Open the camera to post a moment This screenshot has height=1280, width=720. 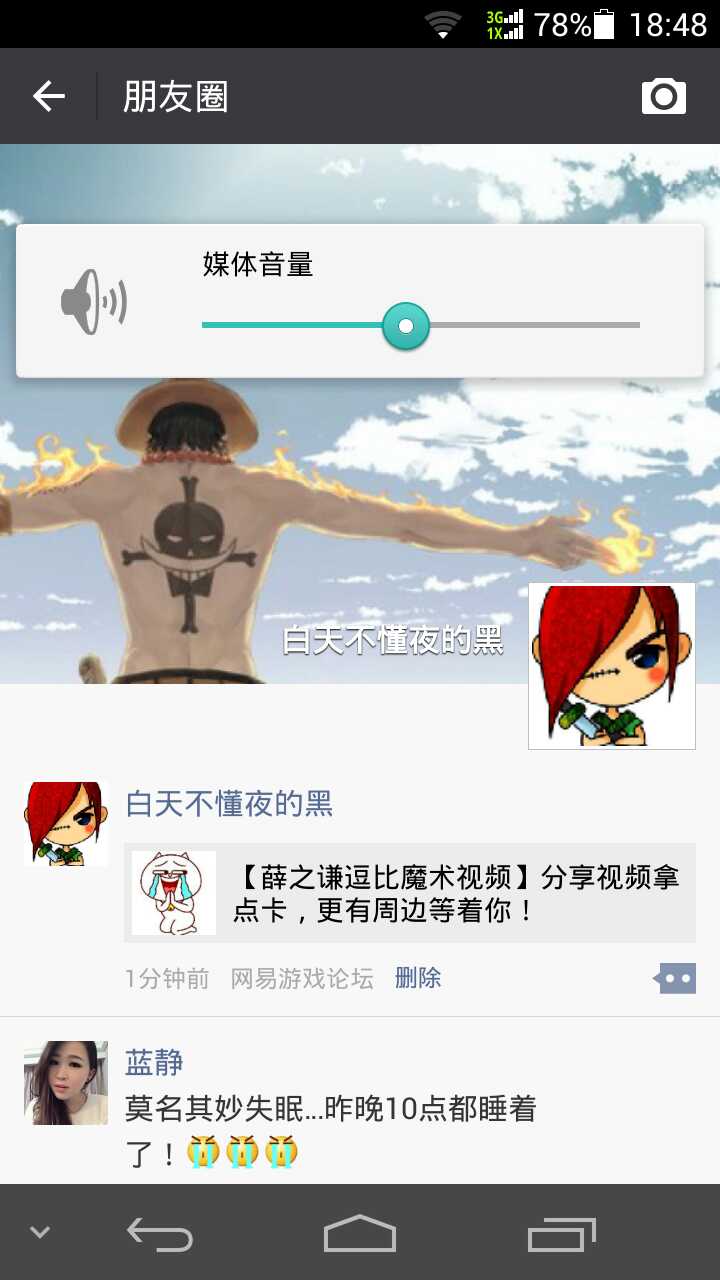(663, 96)
